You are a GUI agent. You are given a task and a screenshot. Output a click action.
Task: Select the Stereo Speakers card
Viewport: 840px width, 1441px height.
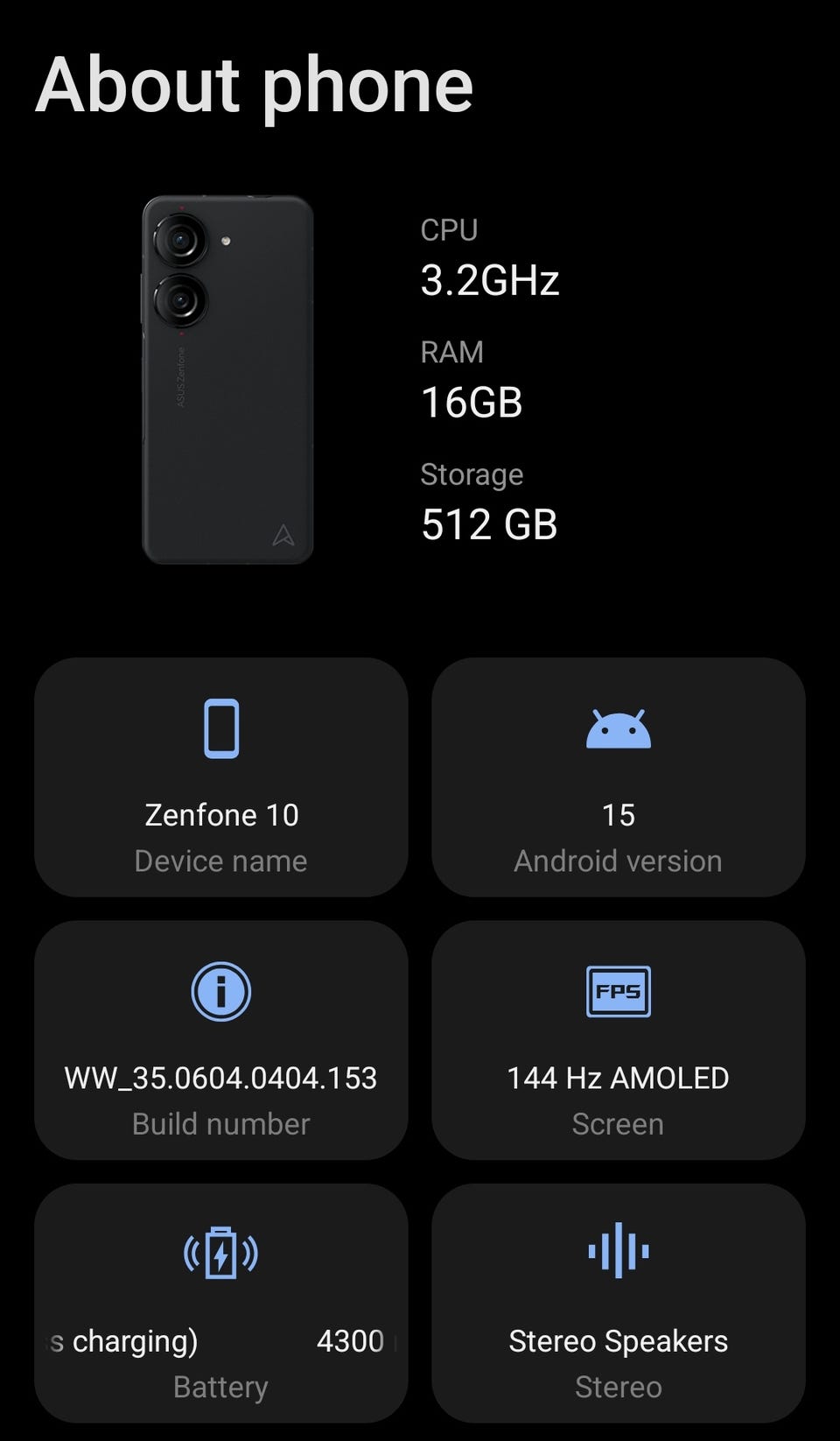pos(618,1303)
